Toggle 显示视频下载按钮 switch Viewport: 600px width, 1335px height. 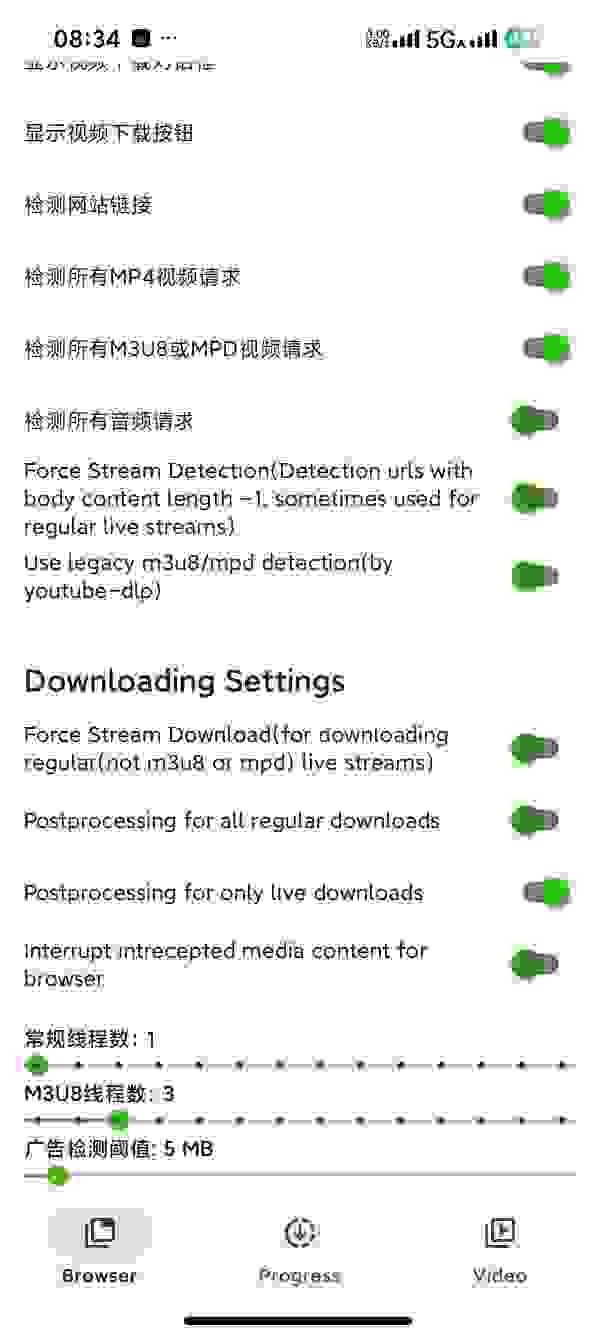pyautogui.click(x=546, y=133)
